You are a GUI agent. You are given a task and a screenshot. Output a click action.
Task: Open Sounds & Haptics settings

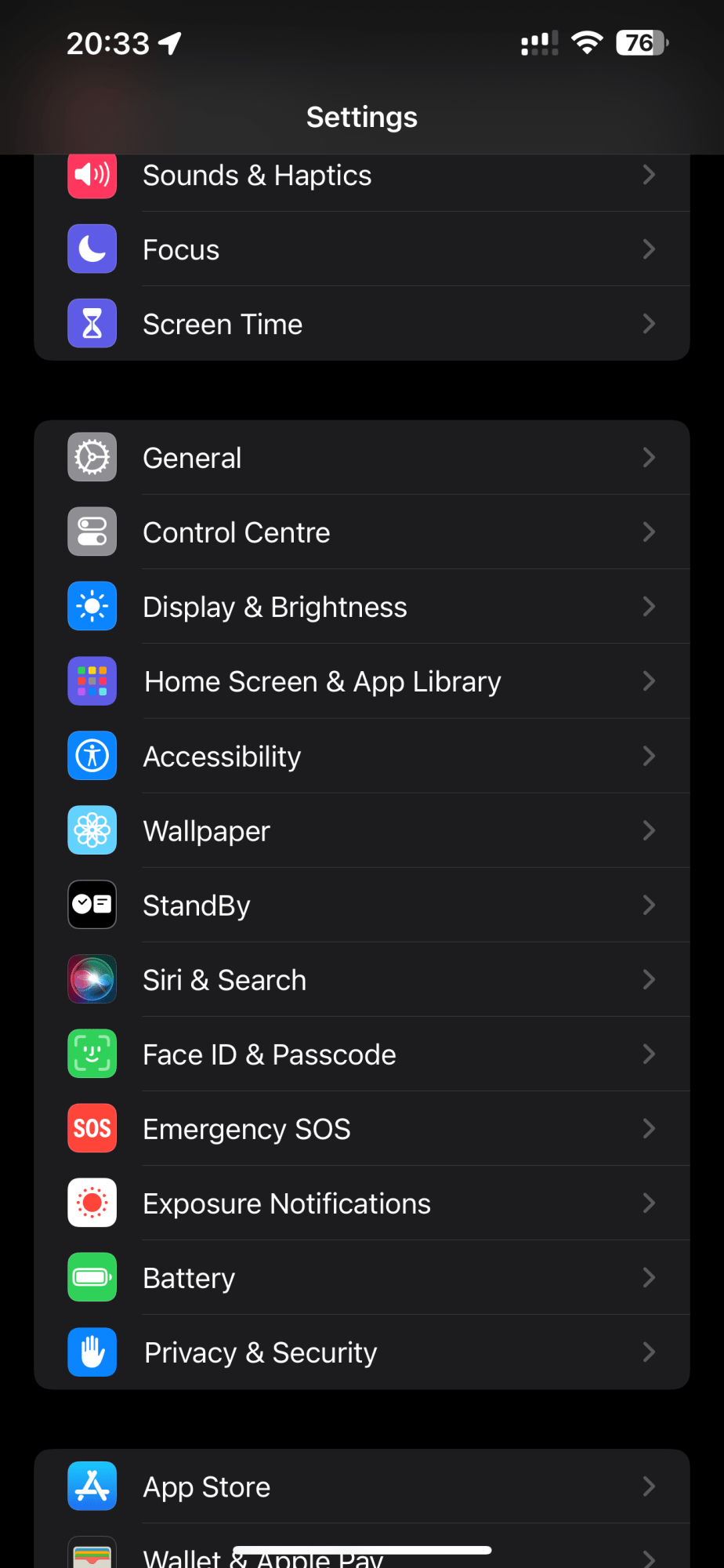(x=360, y=176)
